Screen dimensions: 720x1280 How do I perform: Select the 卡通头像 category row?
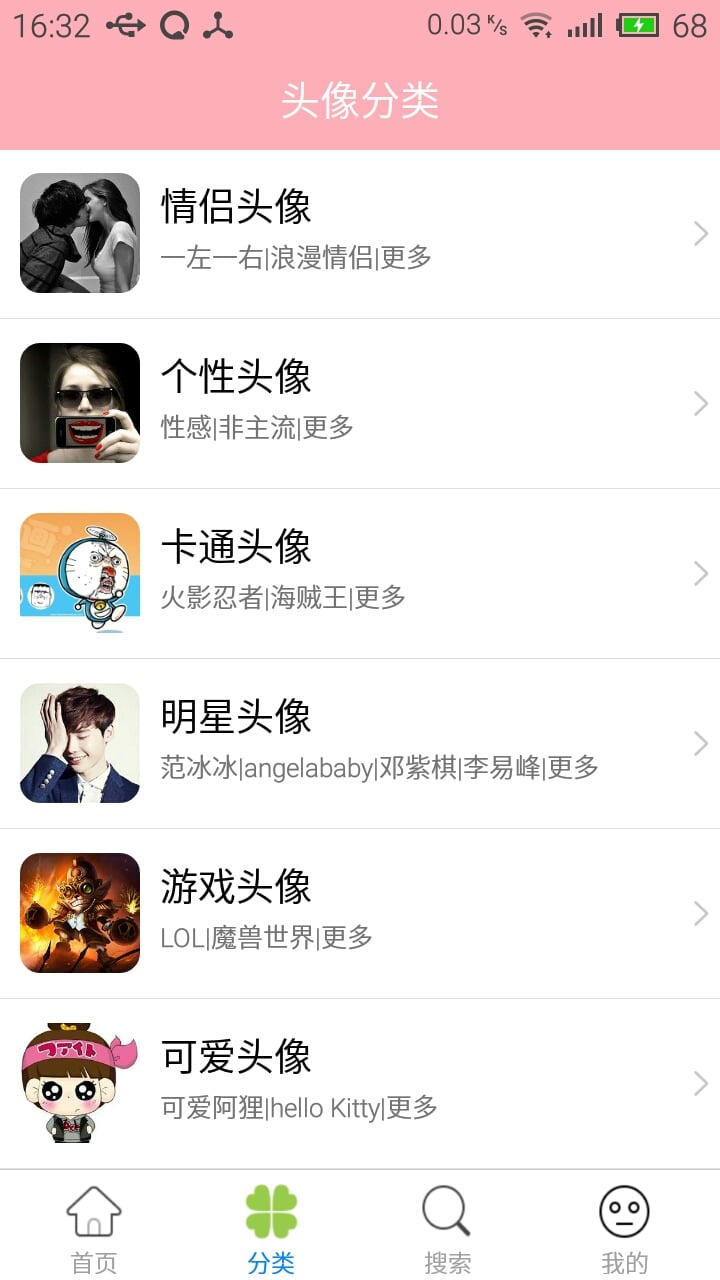click(x=360, y=573)
